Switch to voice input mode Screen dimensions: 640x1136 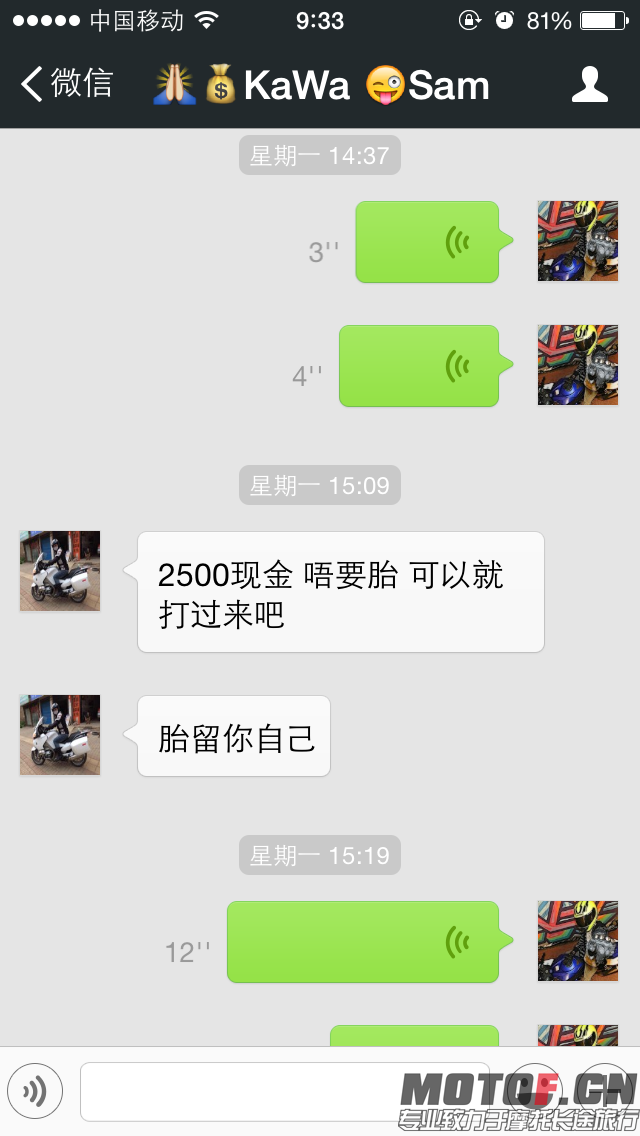35,1091
